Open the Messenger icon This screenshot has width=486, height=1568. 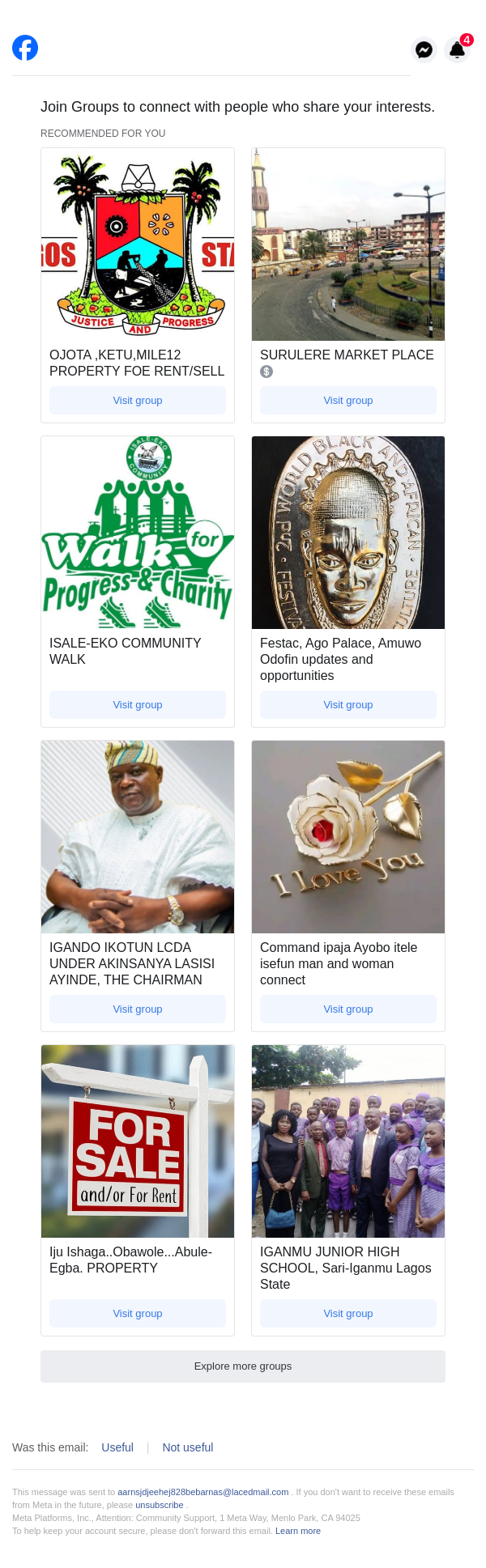(x=424, y=50)
